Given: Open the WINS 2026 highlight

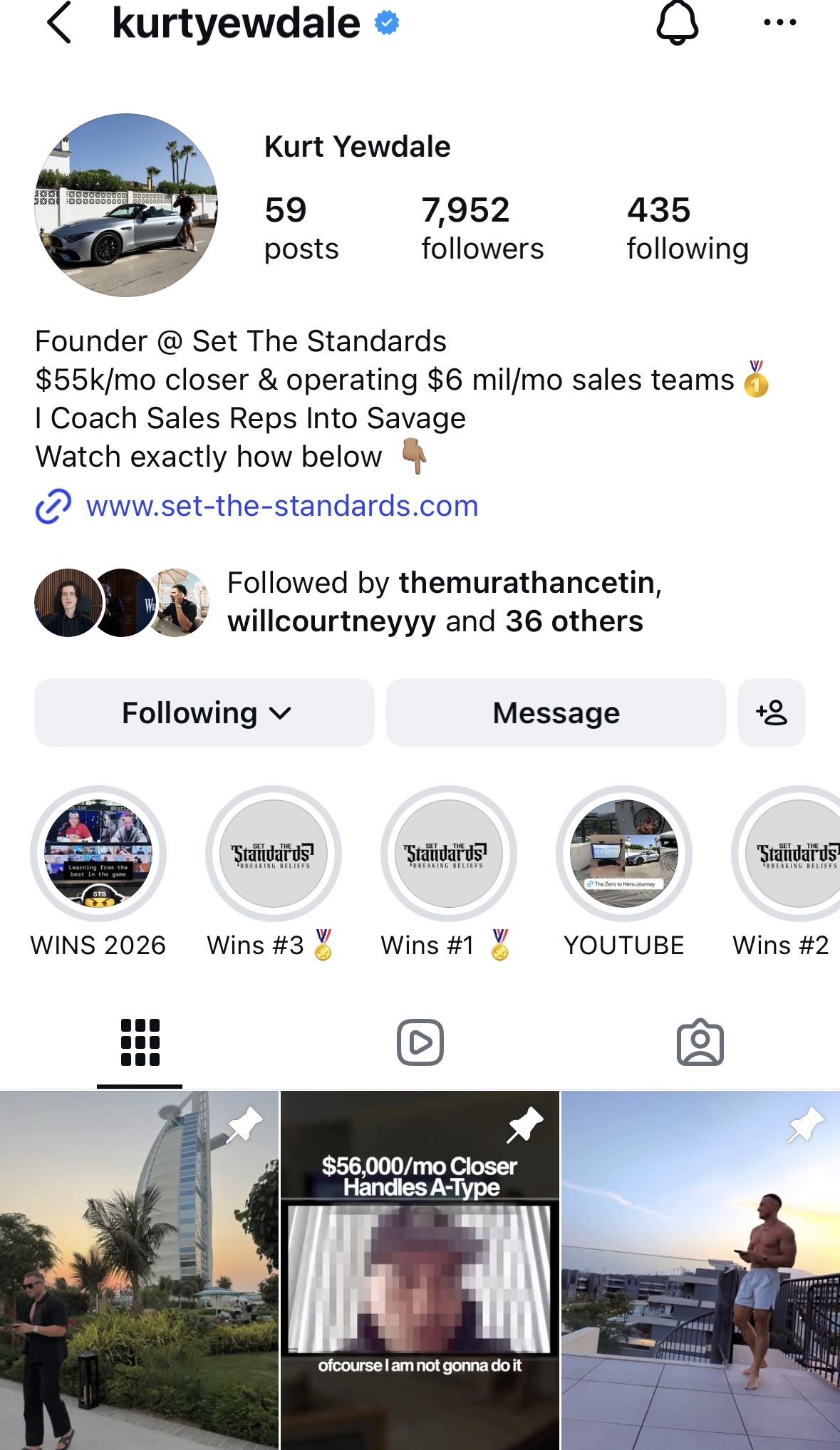Looking at the screenshot, I should [x=98, y=854].
